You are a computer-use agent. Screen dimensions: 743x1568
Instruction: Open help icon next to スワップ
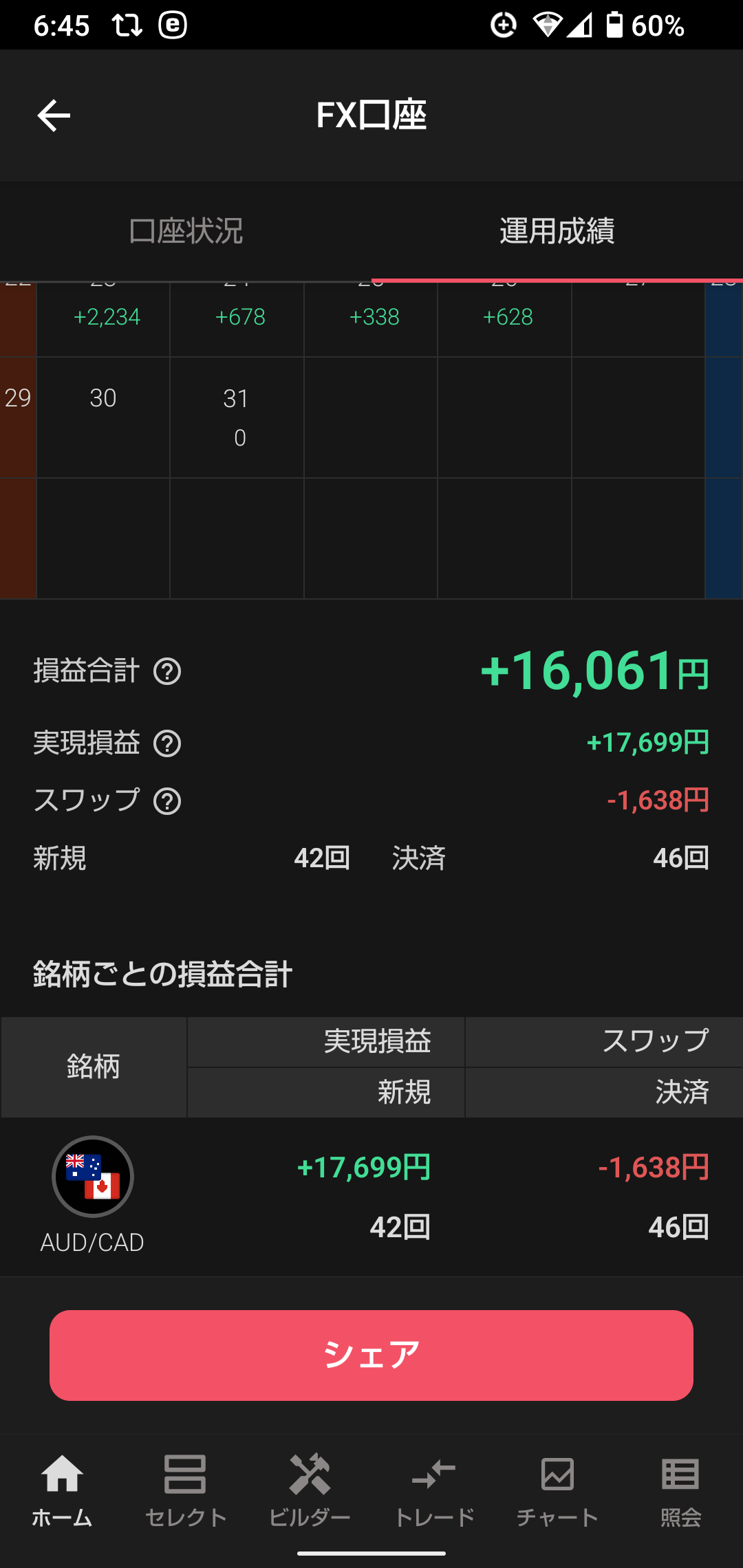167,801
